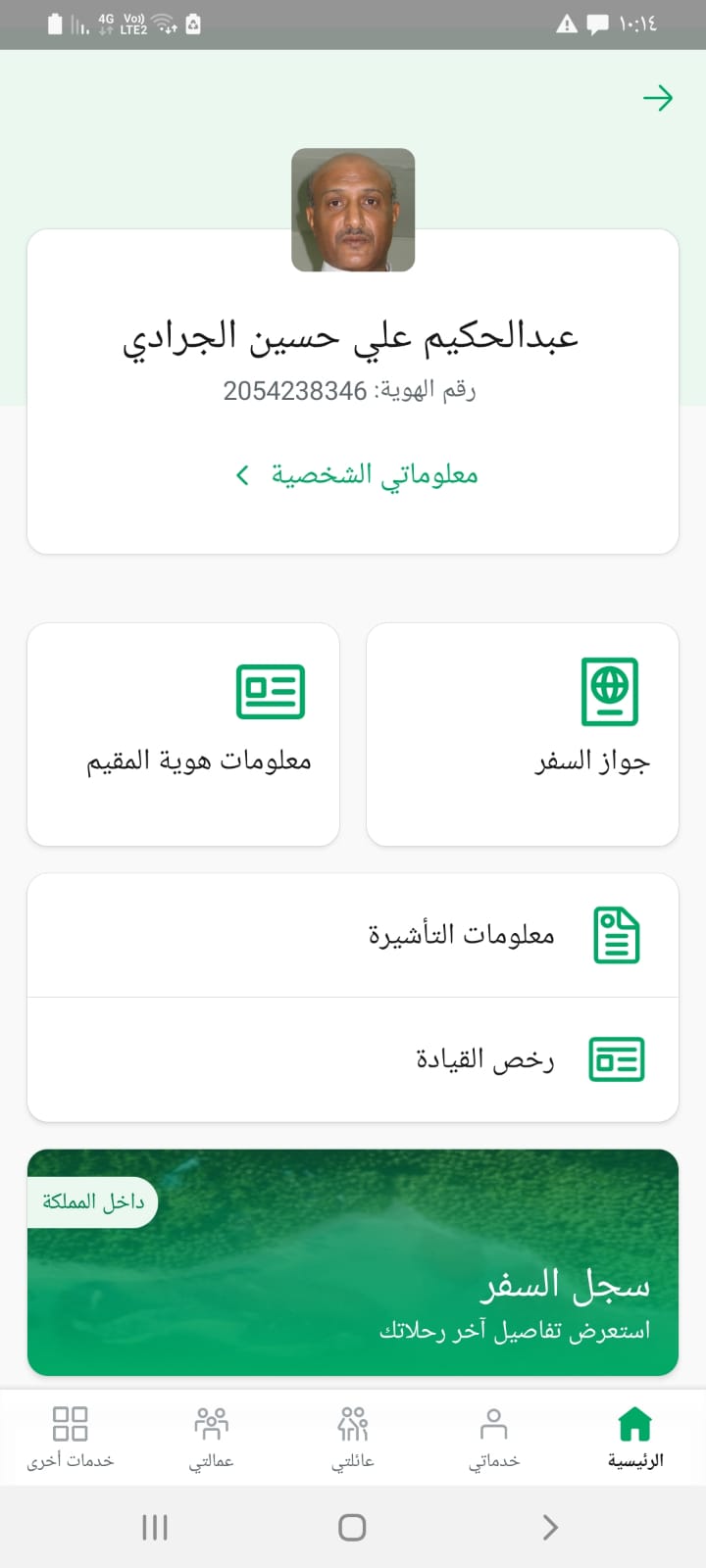Screen dimensions: 706x1568
Task: Switch to the الرئيسية home tab
Action: click(x=635, y=1438)
